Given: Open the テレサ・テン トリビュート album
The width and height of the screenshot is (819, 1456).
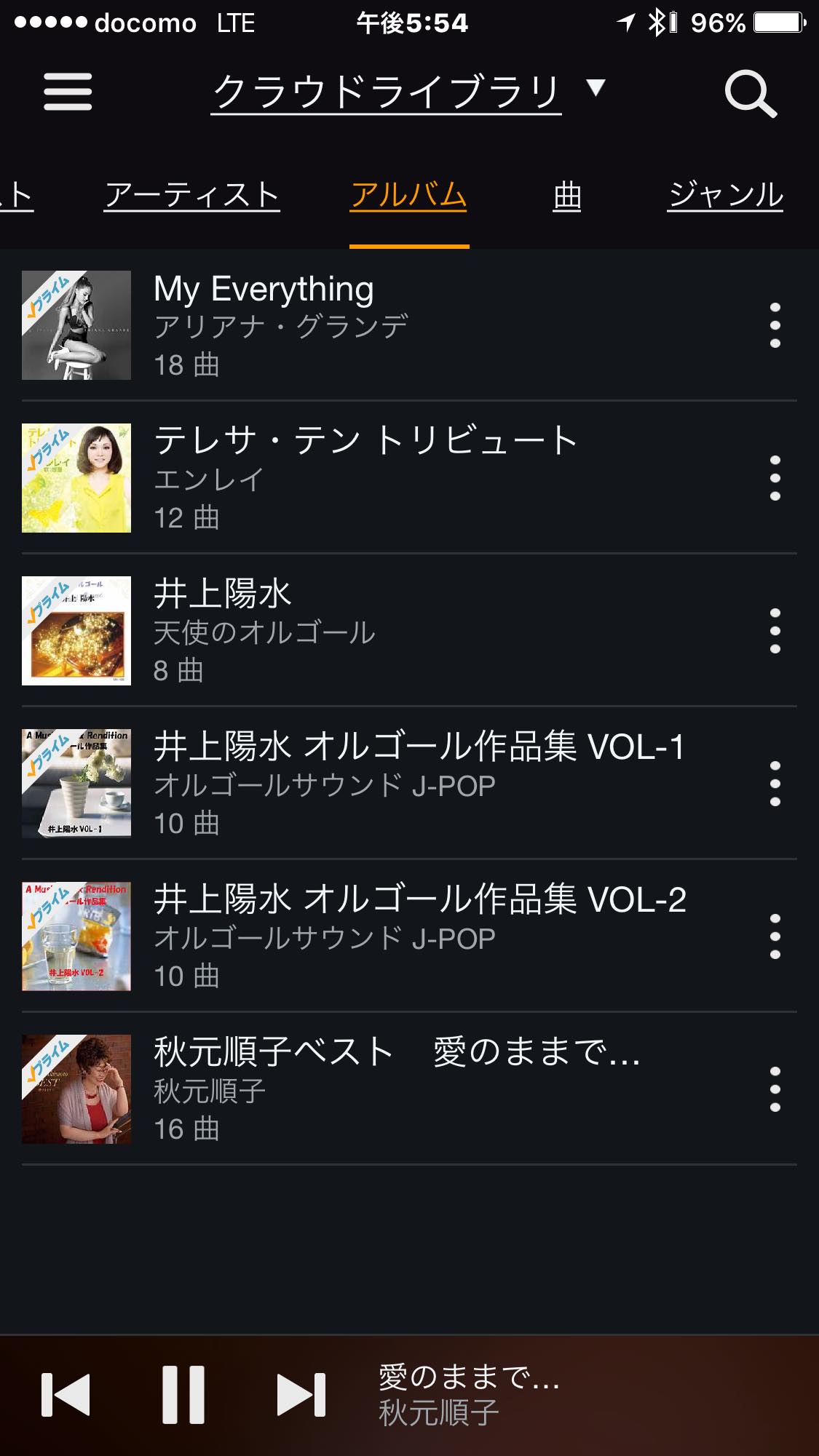Looking at the screenshot, I should point(364,477).
